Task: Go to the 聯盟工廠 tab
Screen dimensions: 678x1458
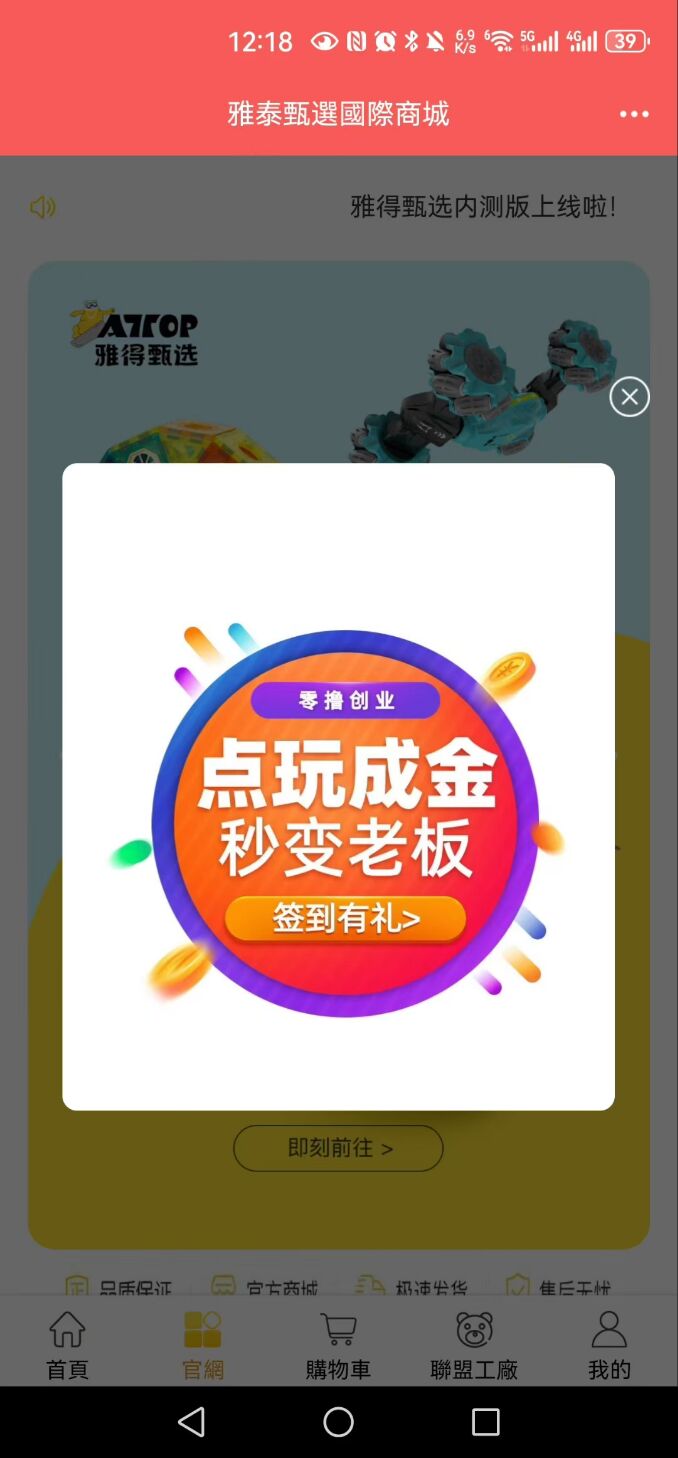Action: pyautogui.click(x=474, y=1345)
